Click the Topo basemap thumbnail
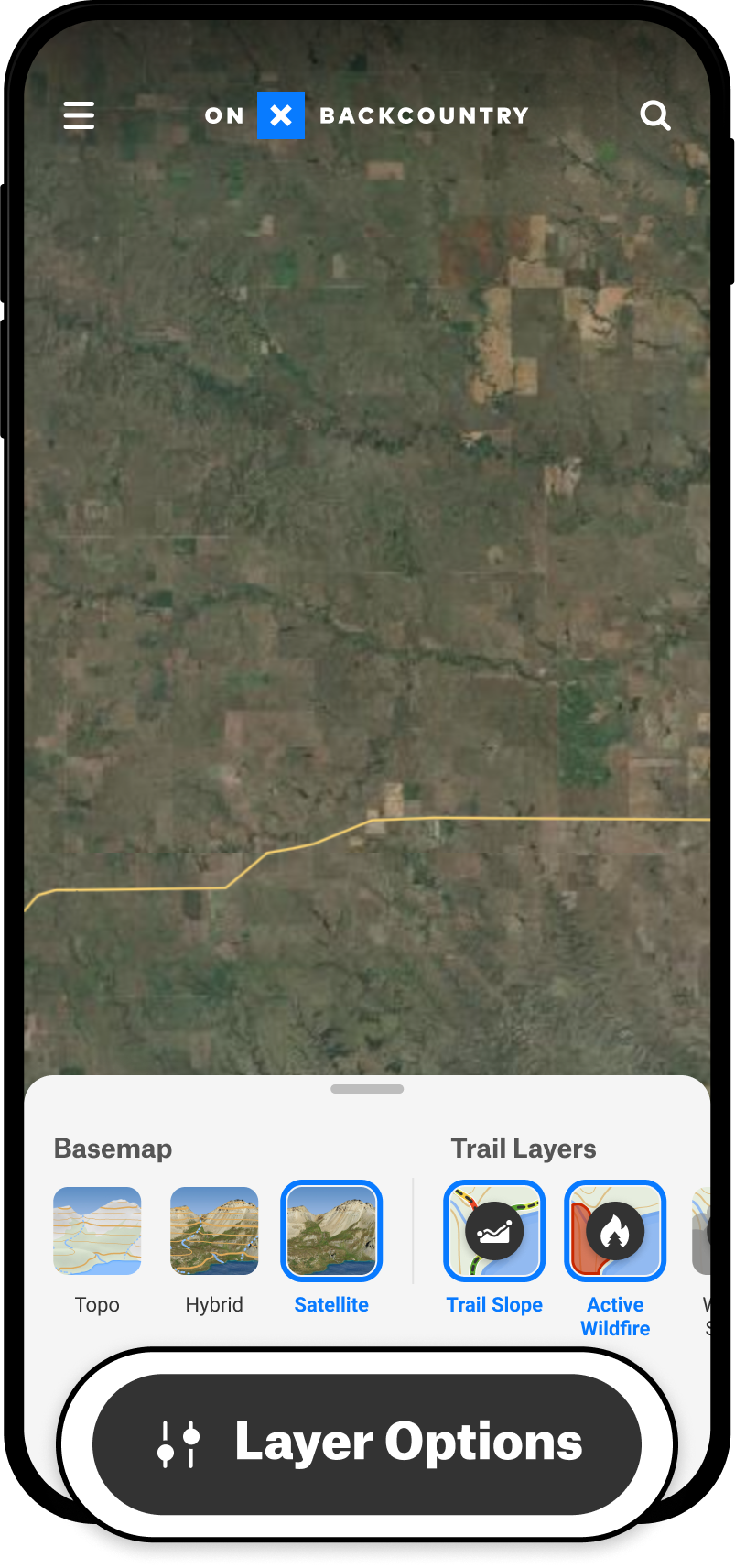735x1568 pixels. point(96,1230)
